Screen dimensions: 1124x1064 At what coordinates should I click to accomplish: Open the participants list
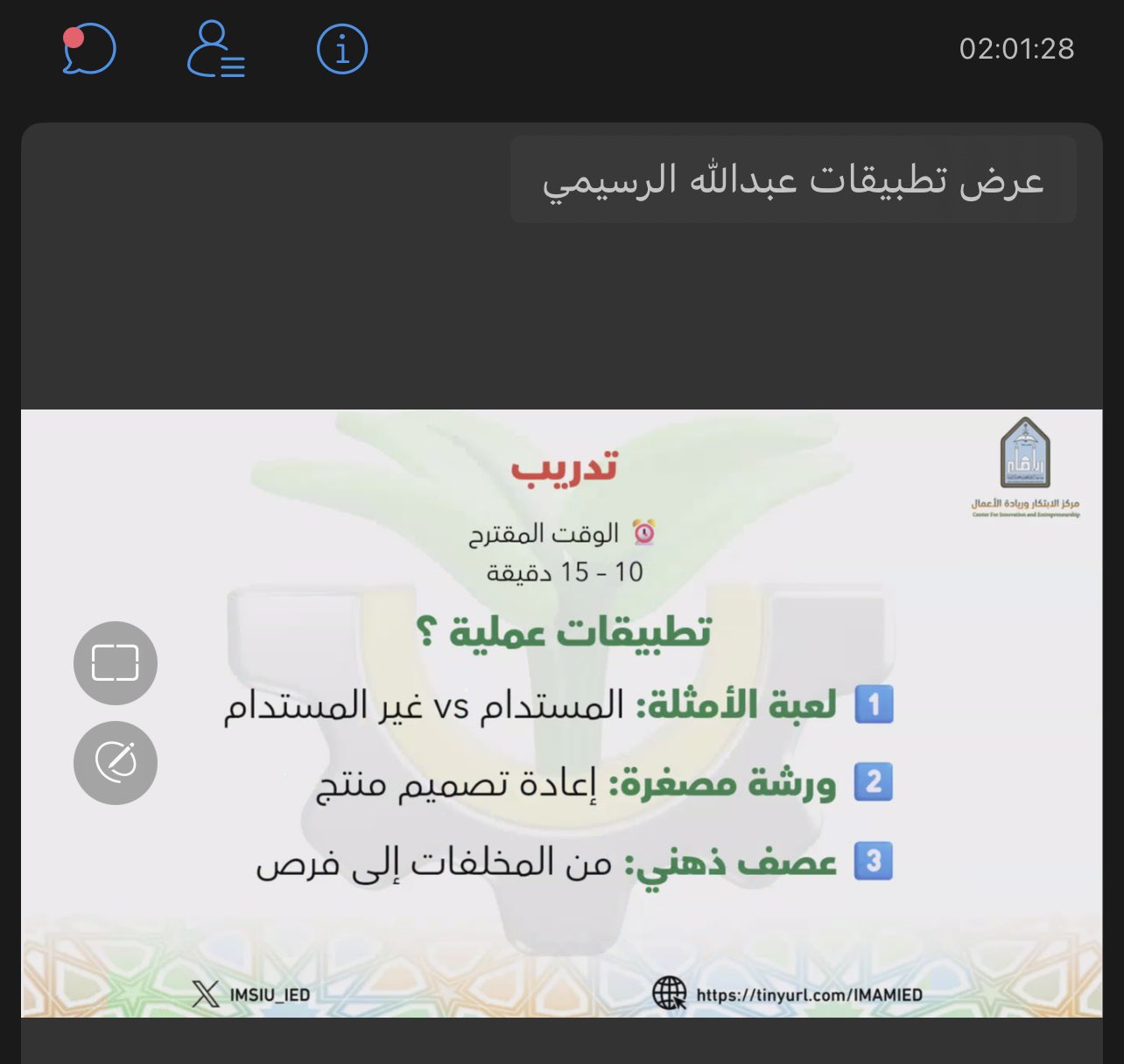point(215,50)
